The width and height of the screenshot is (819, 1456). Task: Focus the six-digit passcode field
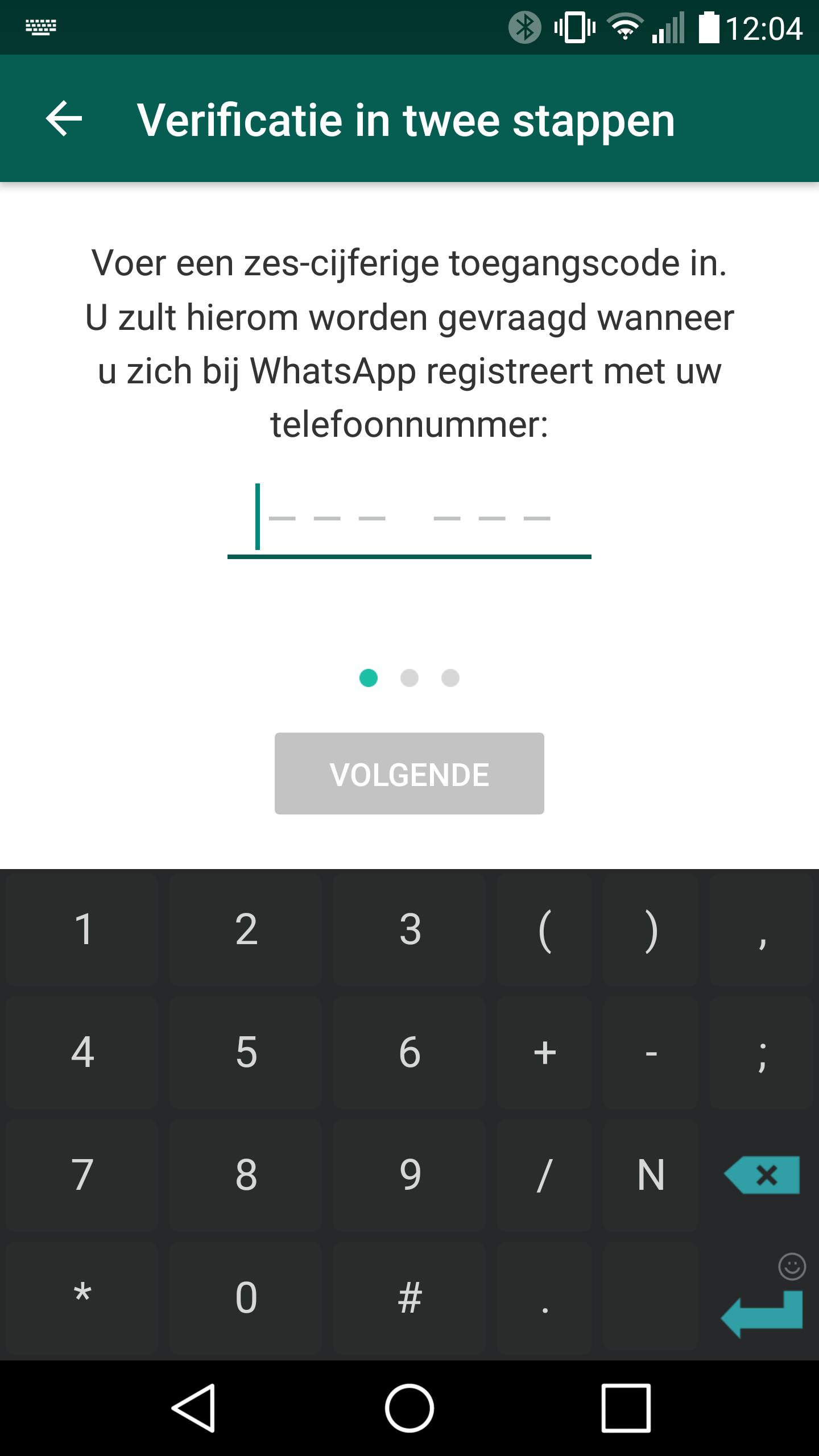pos(409,519)
